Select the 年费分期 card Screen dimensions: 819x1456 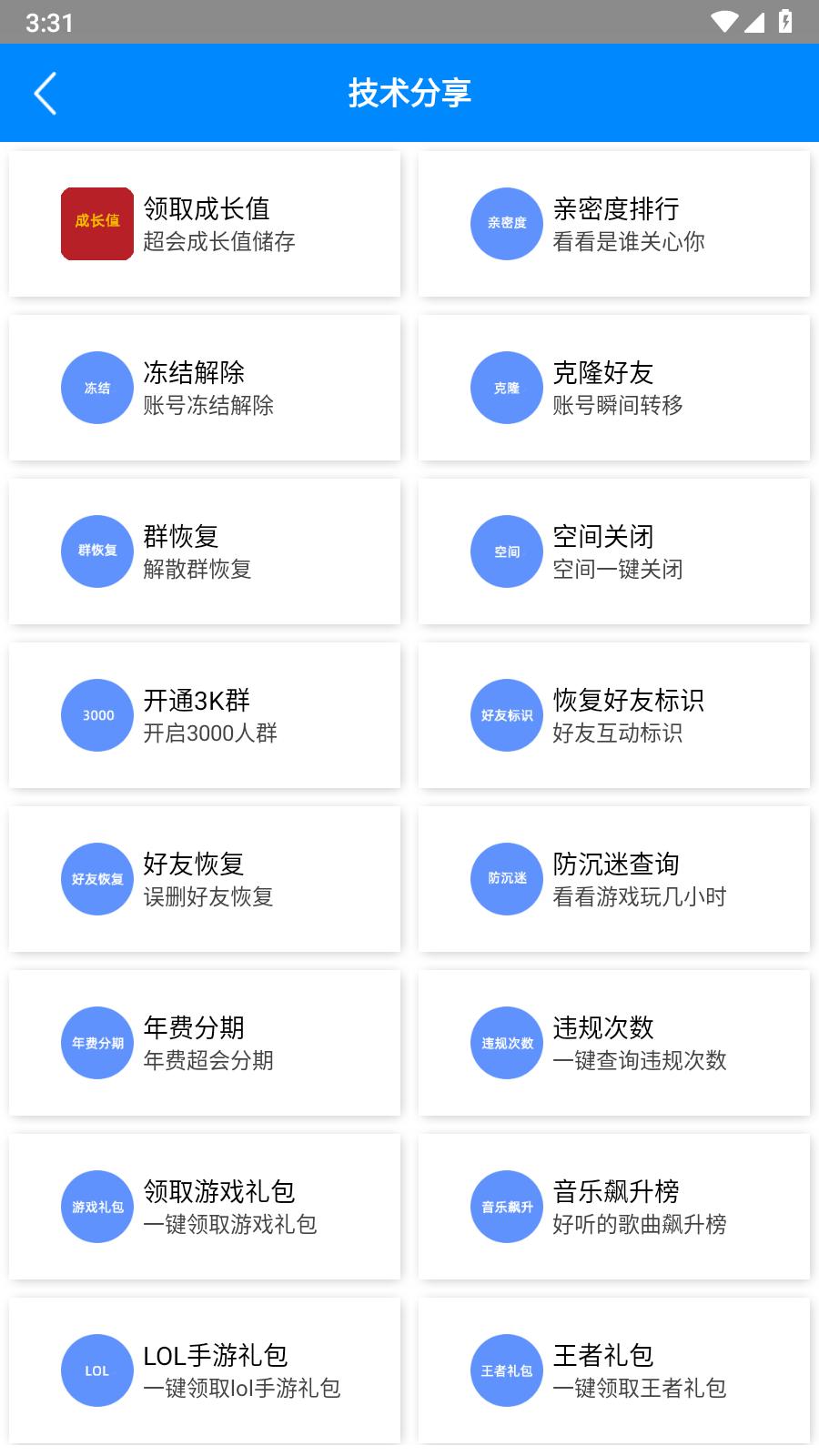pyautogui.click(x=205, y=1043)
